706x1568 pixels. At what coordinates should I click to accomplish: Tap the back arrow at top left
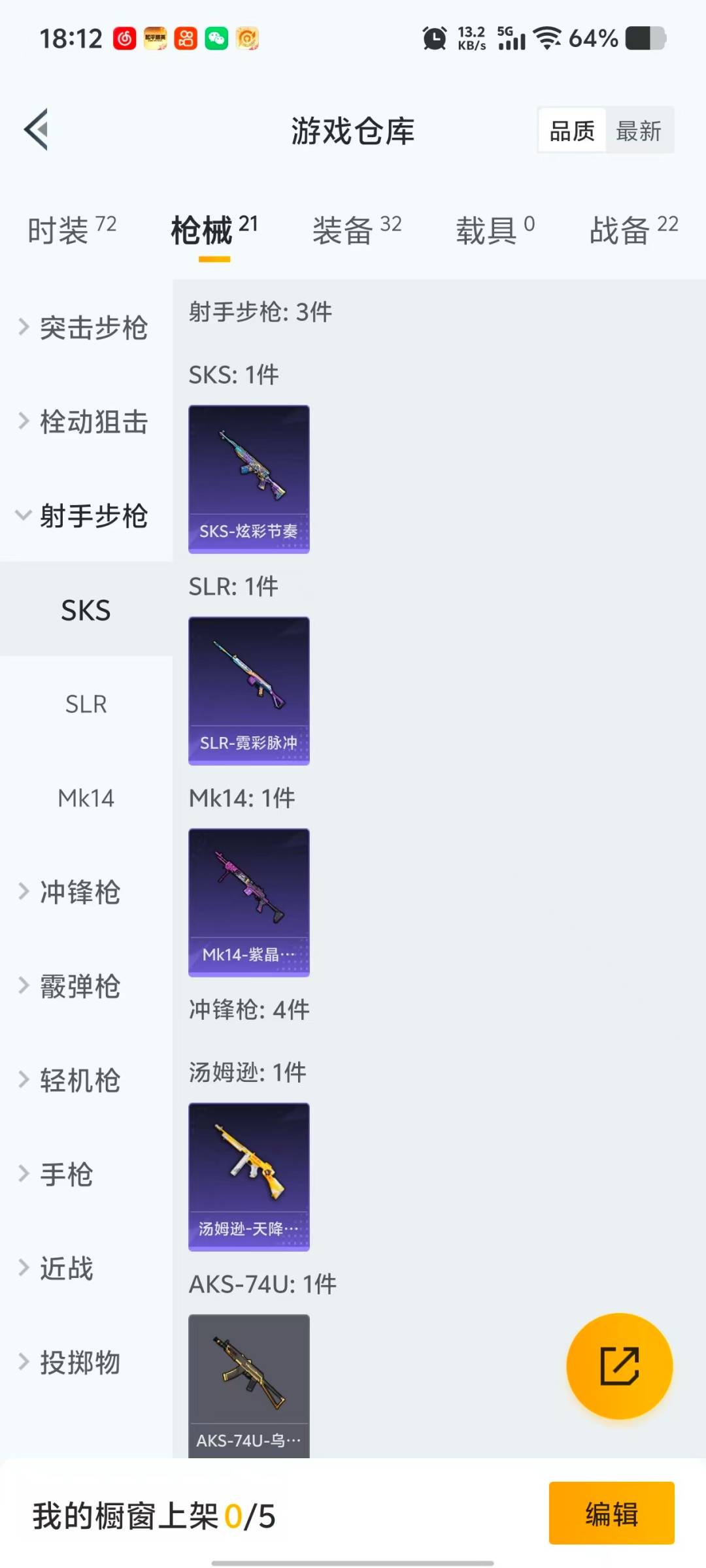(37, 129)
